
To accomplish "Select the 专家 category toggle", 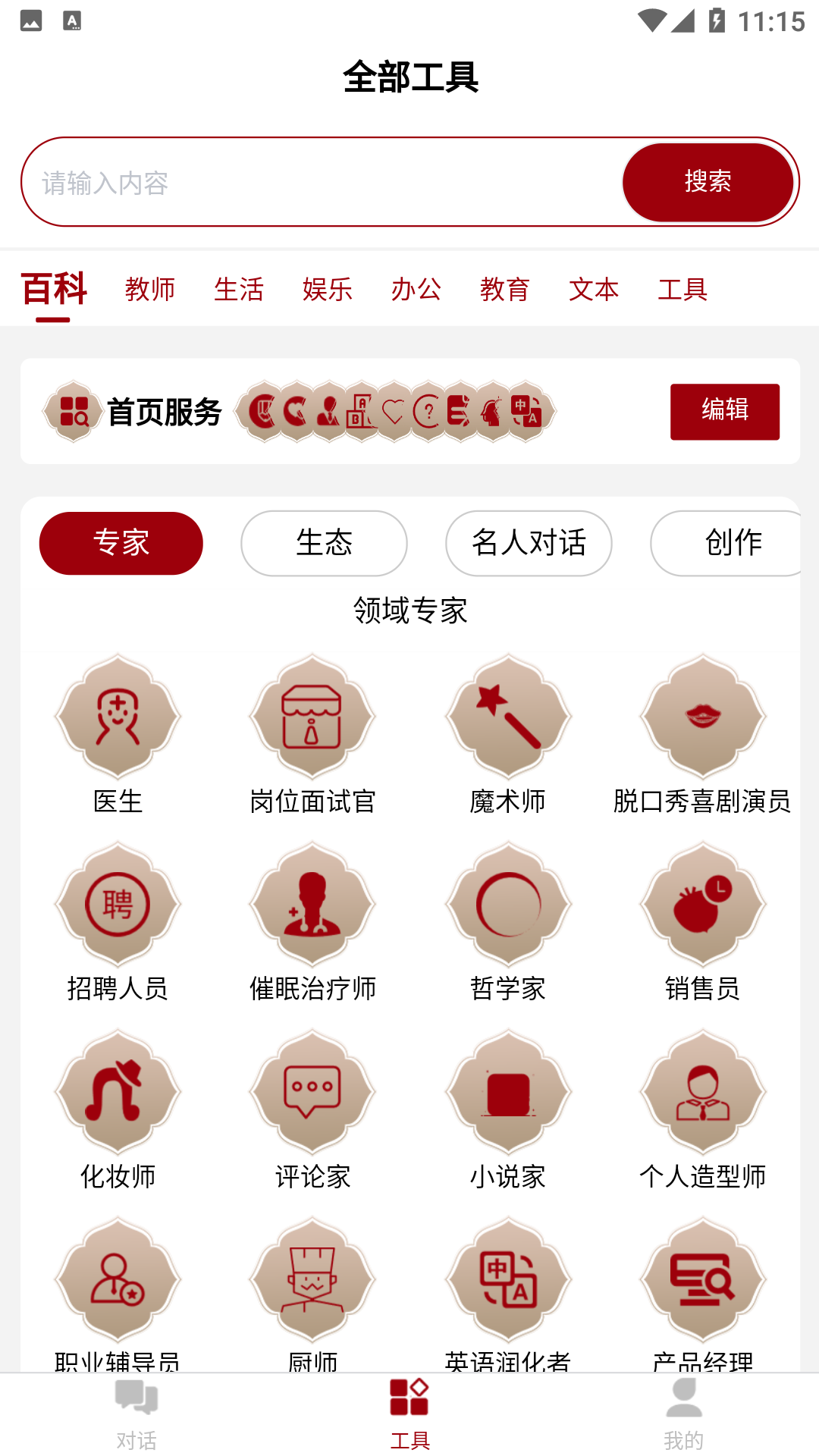I will click(x=121, y=542).
